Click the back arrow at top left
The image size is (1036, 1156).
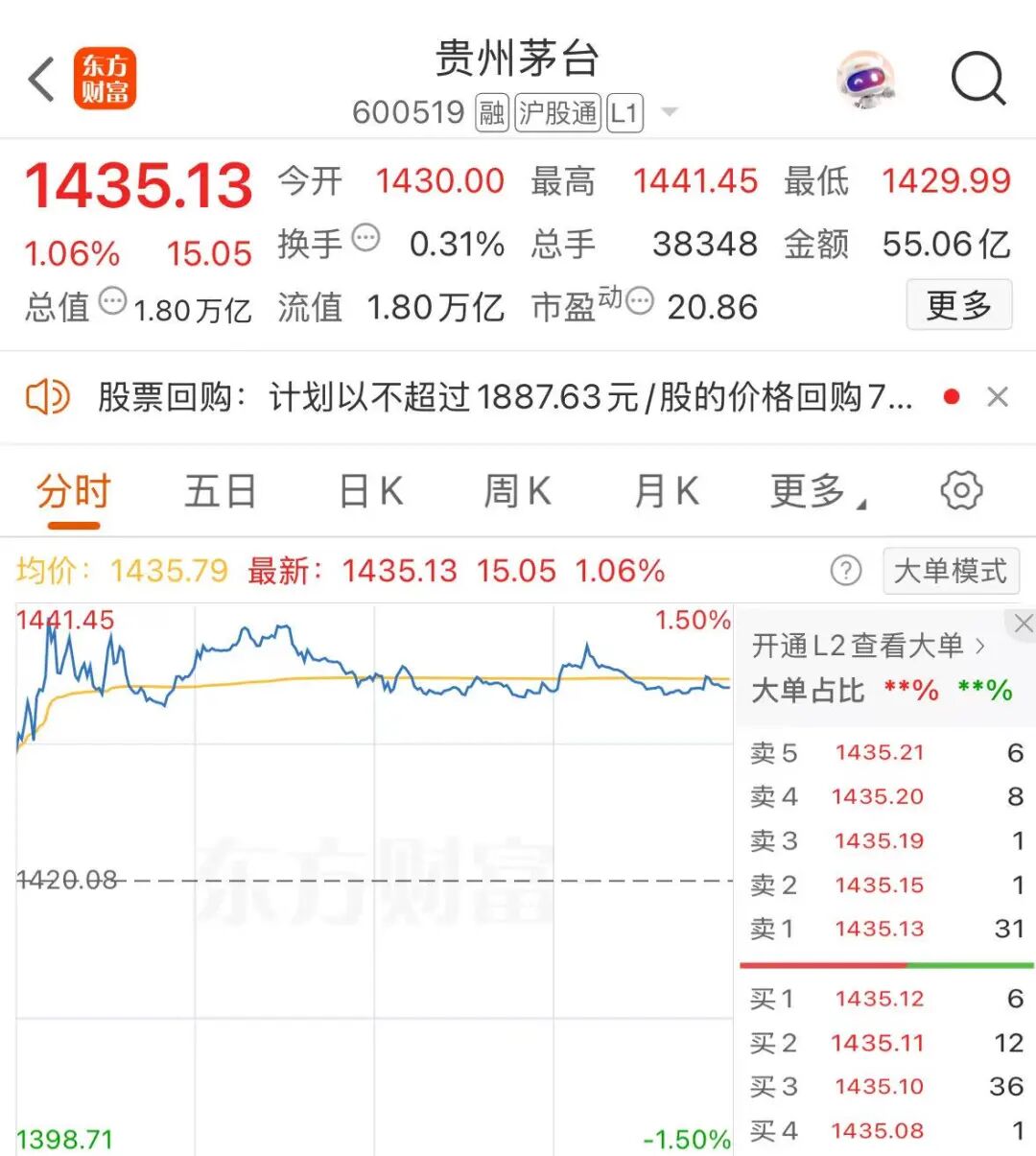coord(38,79)
